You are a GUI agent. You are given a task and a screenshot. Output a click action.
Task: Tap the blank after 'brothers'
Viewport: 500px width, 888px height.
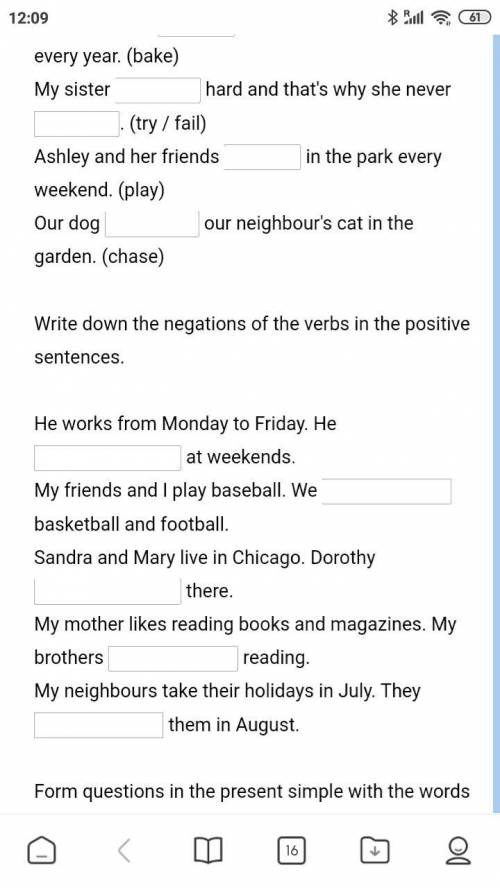click(173, 658)
